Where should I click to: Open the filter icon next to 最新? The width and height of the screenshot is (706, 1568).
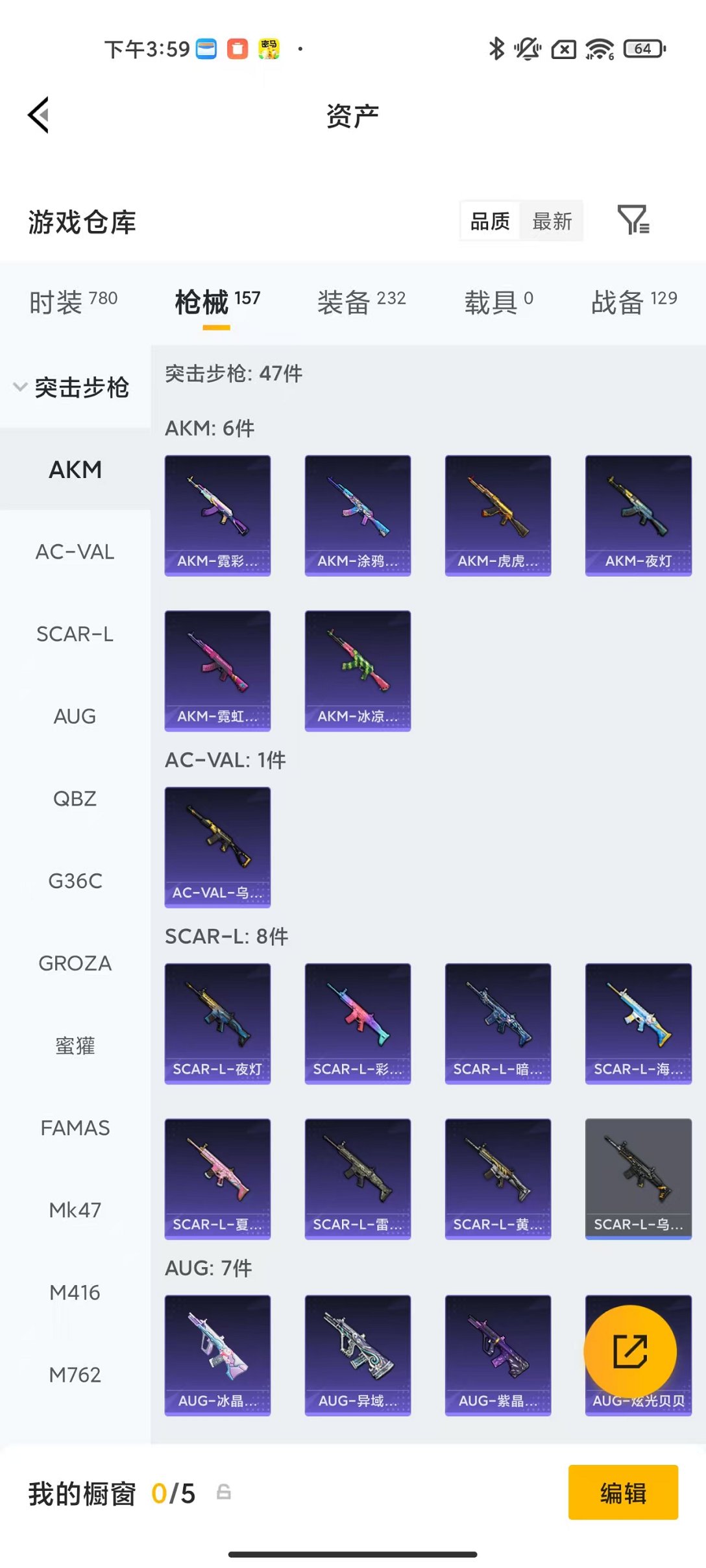pos(633,220)
